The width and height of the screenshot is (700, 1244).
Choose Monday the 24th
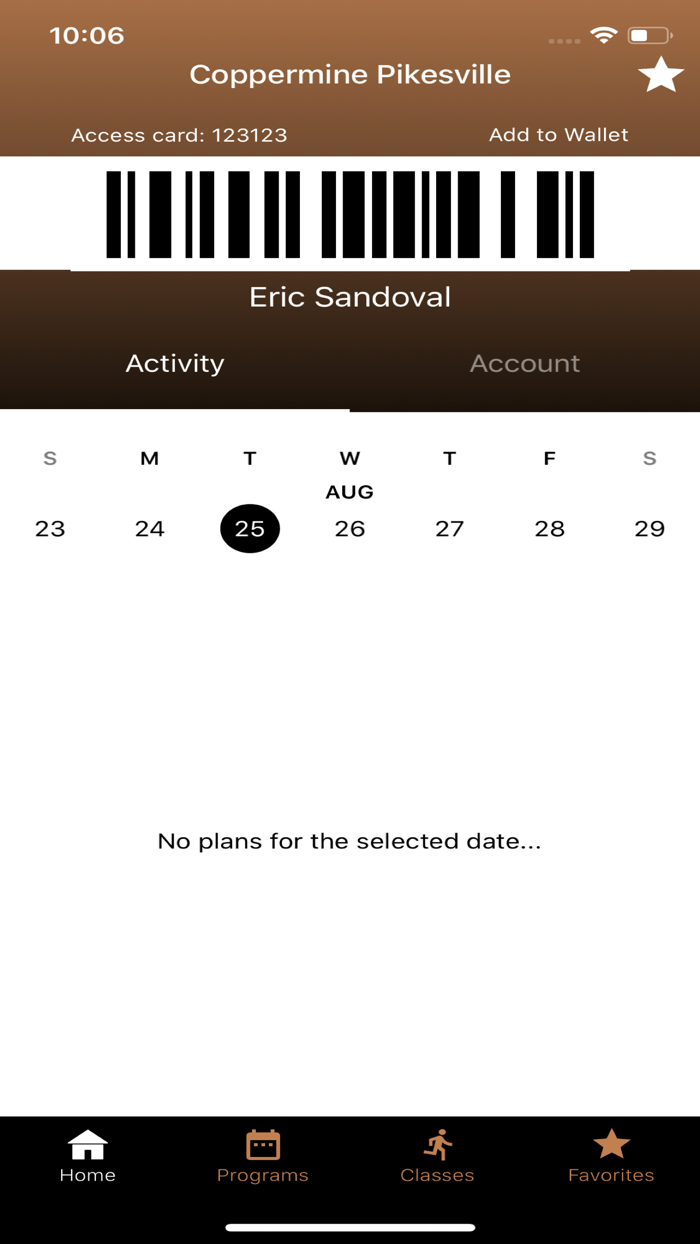tap(150, 528)
